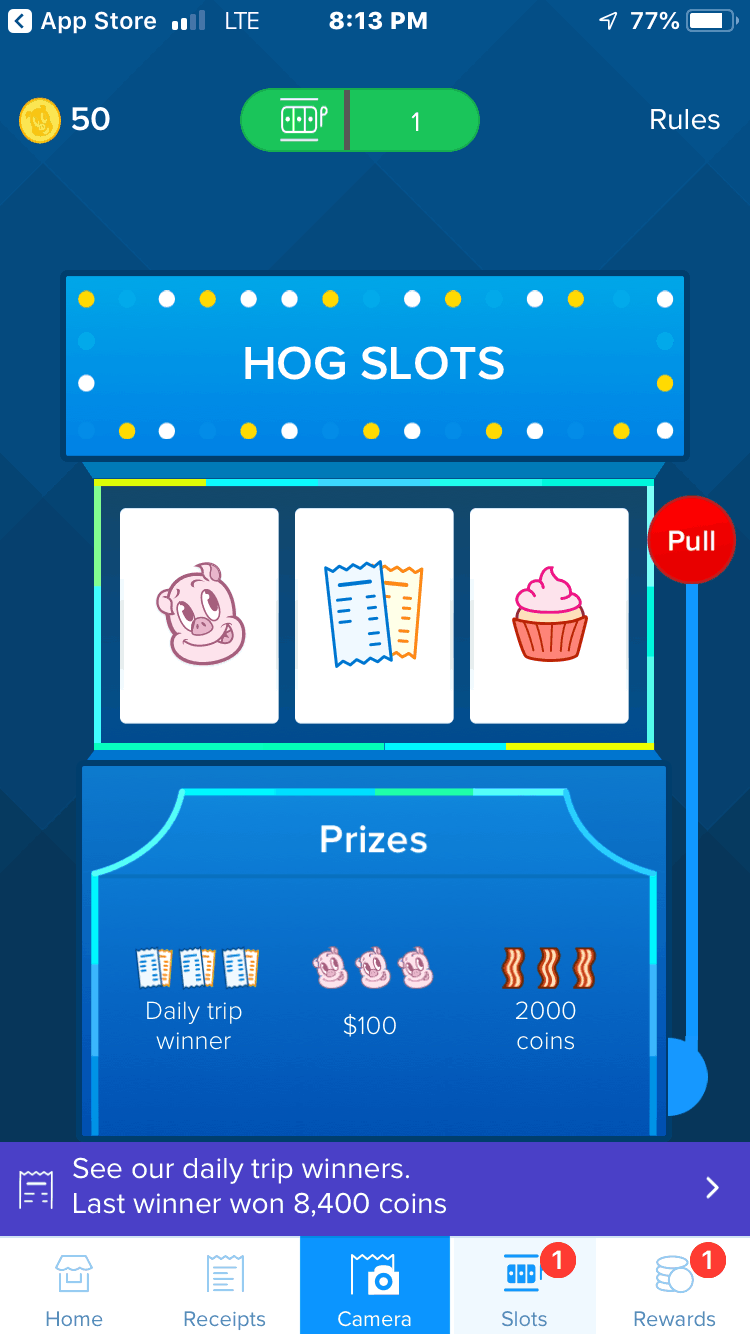
Task: Select the Slots tab
Action: click(524, 1286)
